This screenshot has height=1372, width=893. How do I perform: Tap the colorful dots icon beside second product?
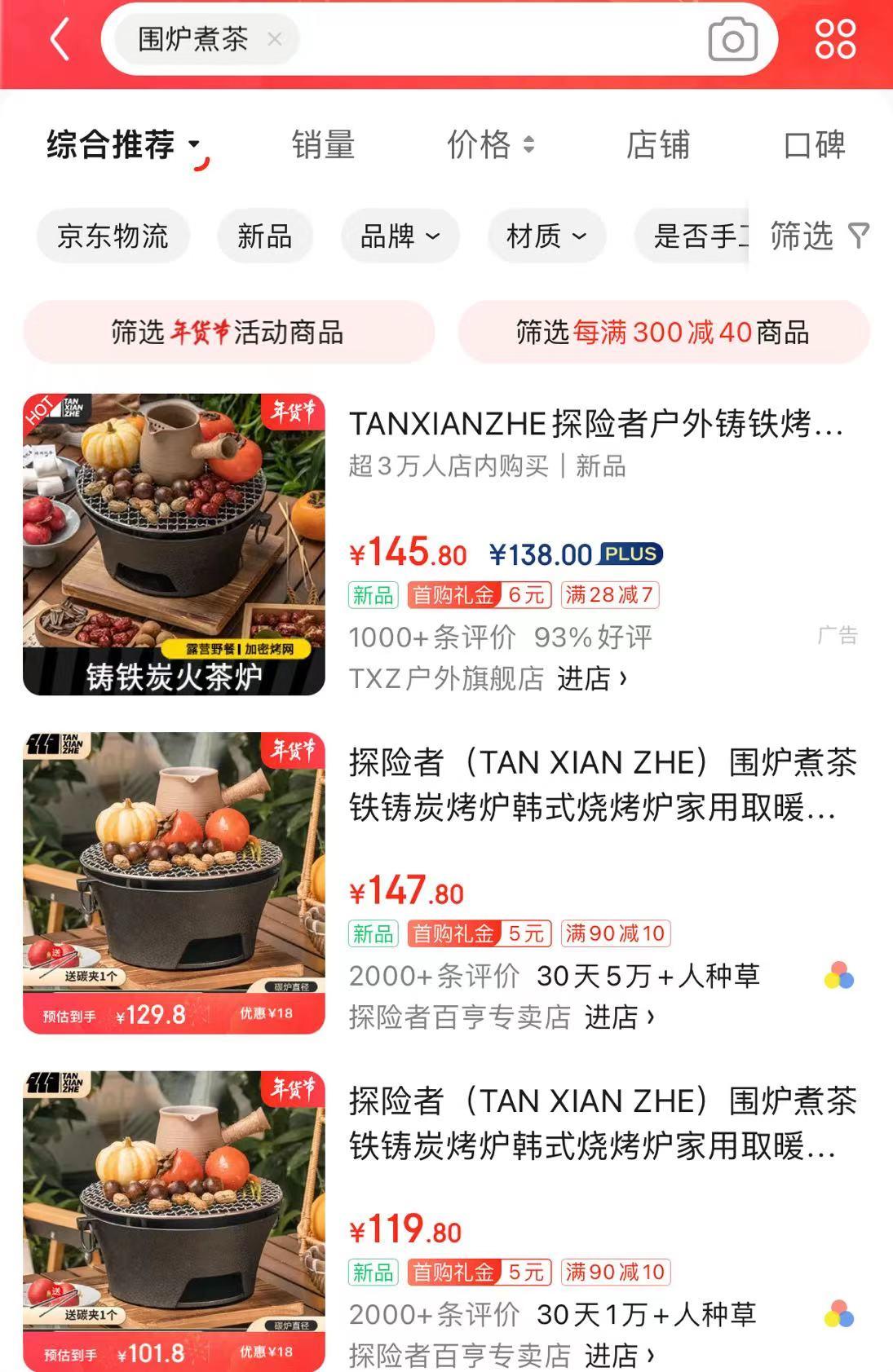838,975
